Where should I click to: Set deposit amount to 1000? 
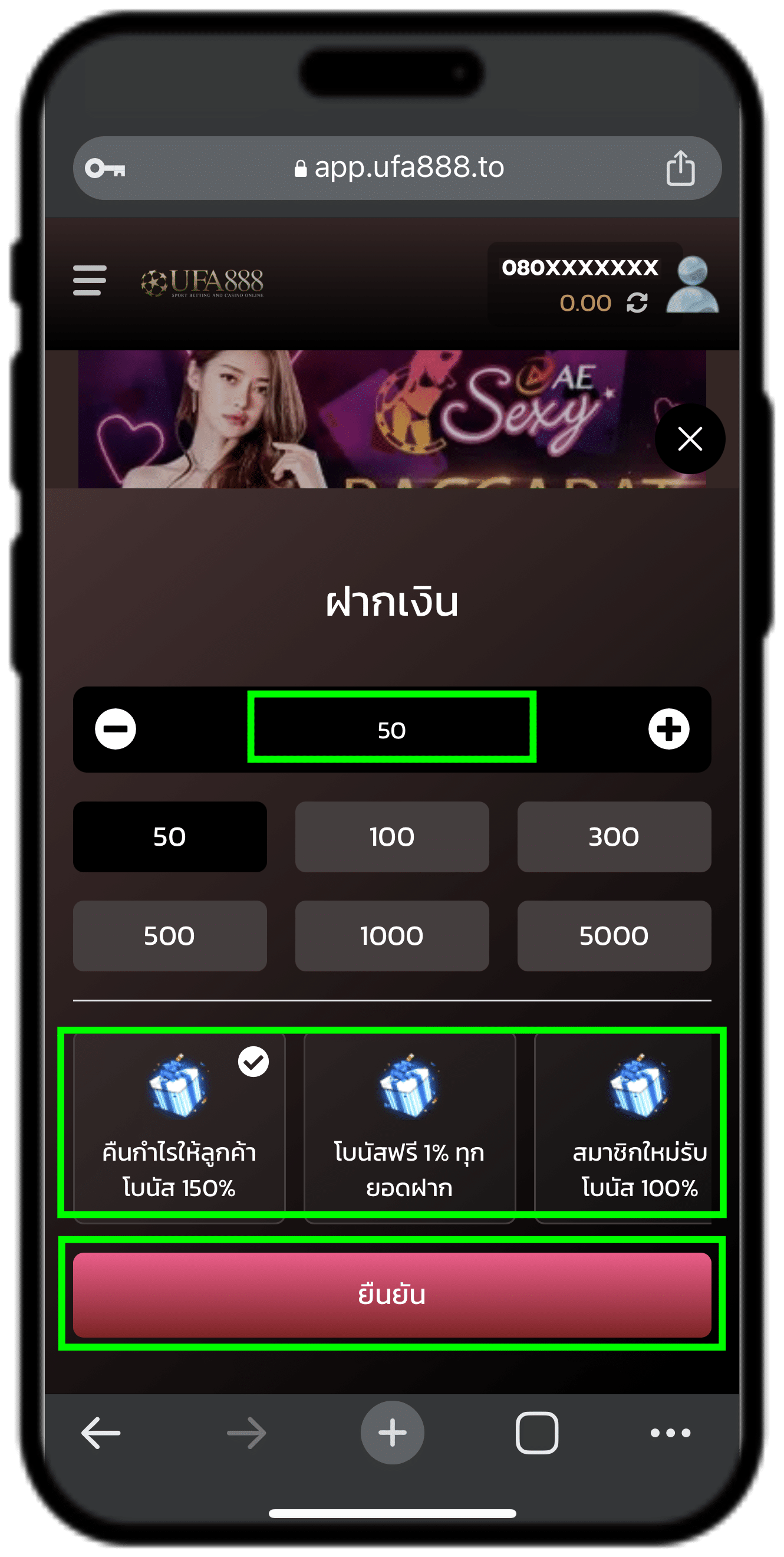(x=391, y=935)
